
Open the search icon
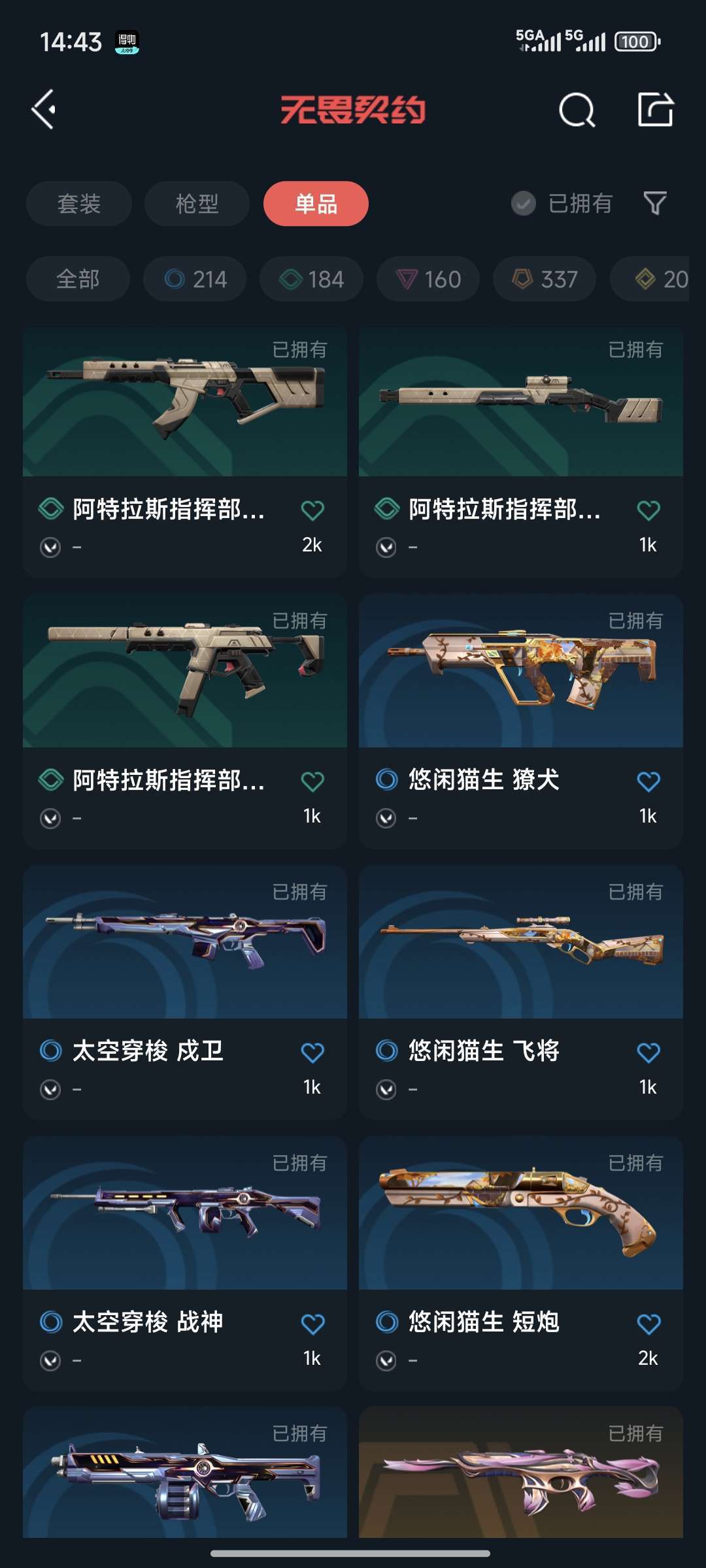click(x=577, y=109)
